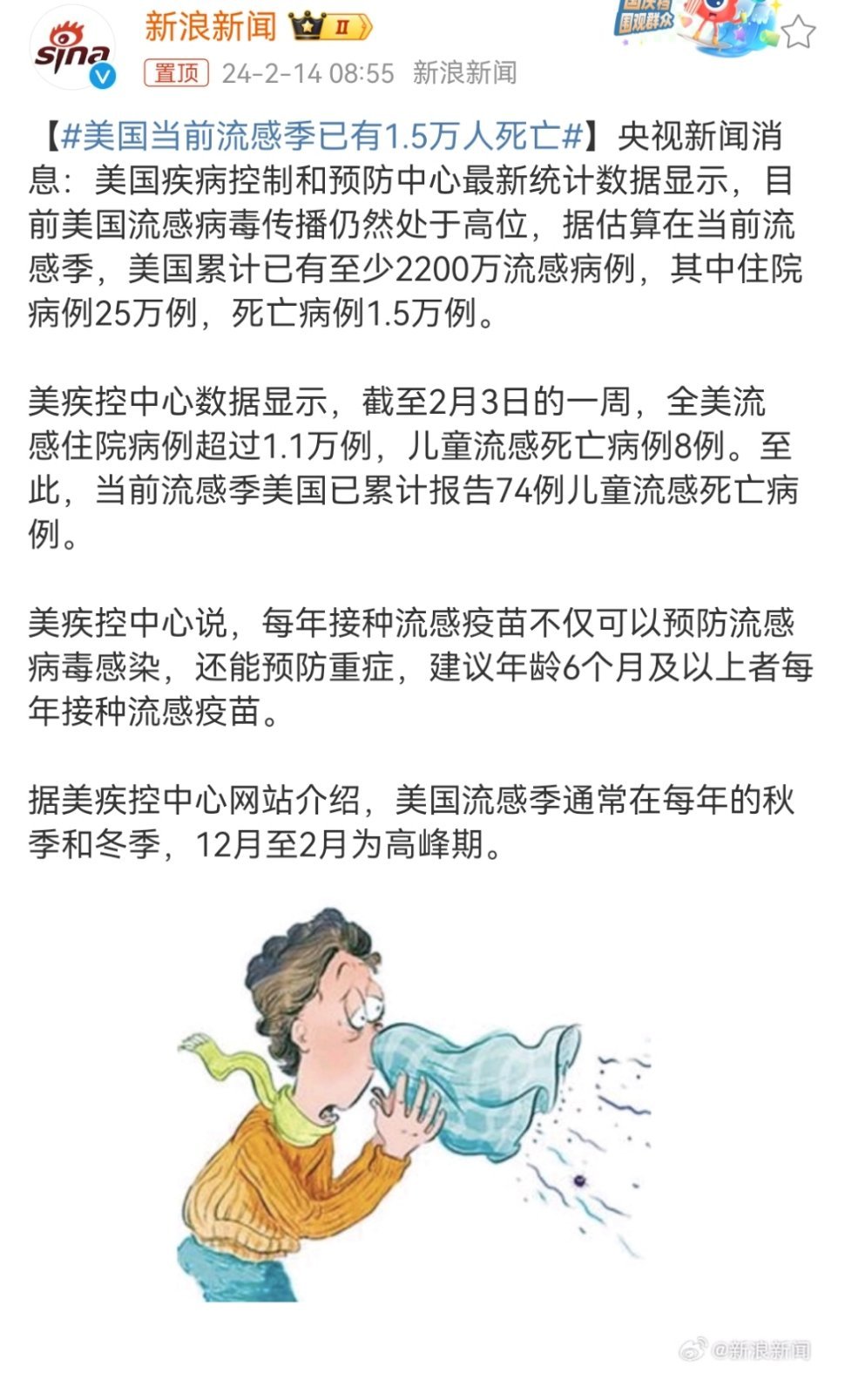The image size is (845, 1400).
Task: Tap the star icon to favorite the post
Action: [797, 32]
